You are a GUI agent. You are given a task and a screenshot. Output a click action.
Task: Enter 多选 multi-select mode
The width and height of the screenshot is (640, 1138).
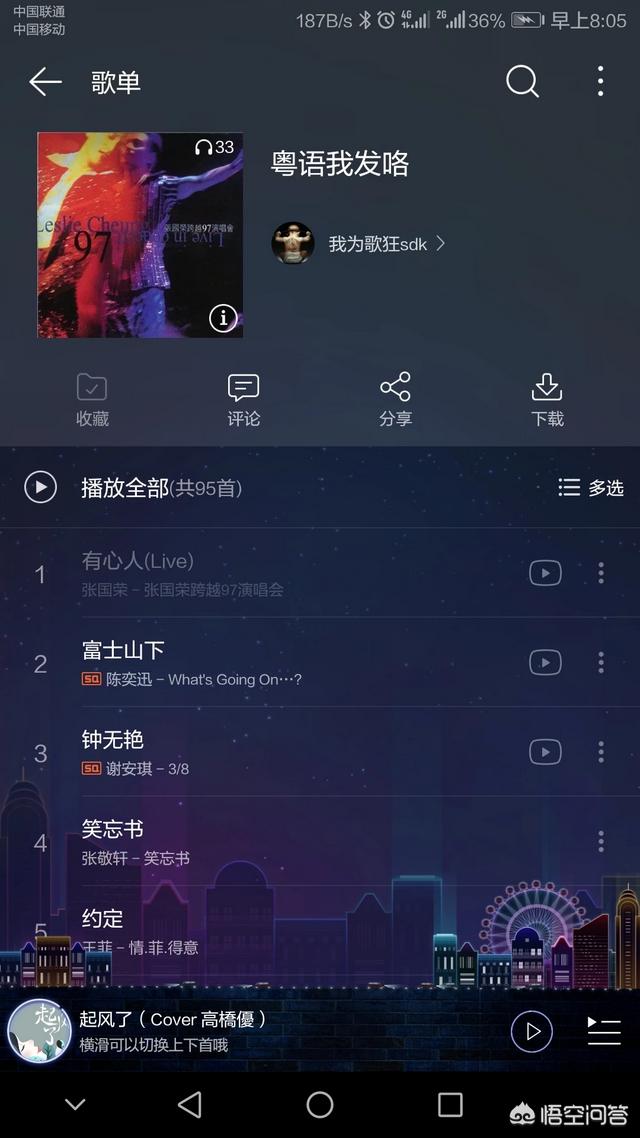[x=591, y=488]
